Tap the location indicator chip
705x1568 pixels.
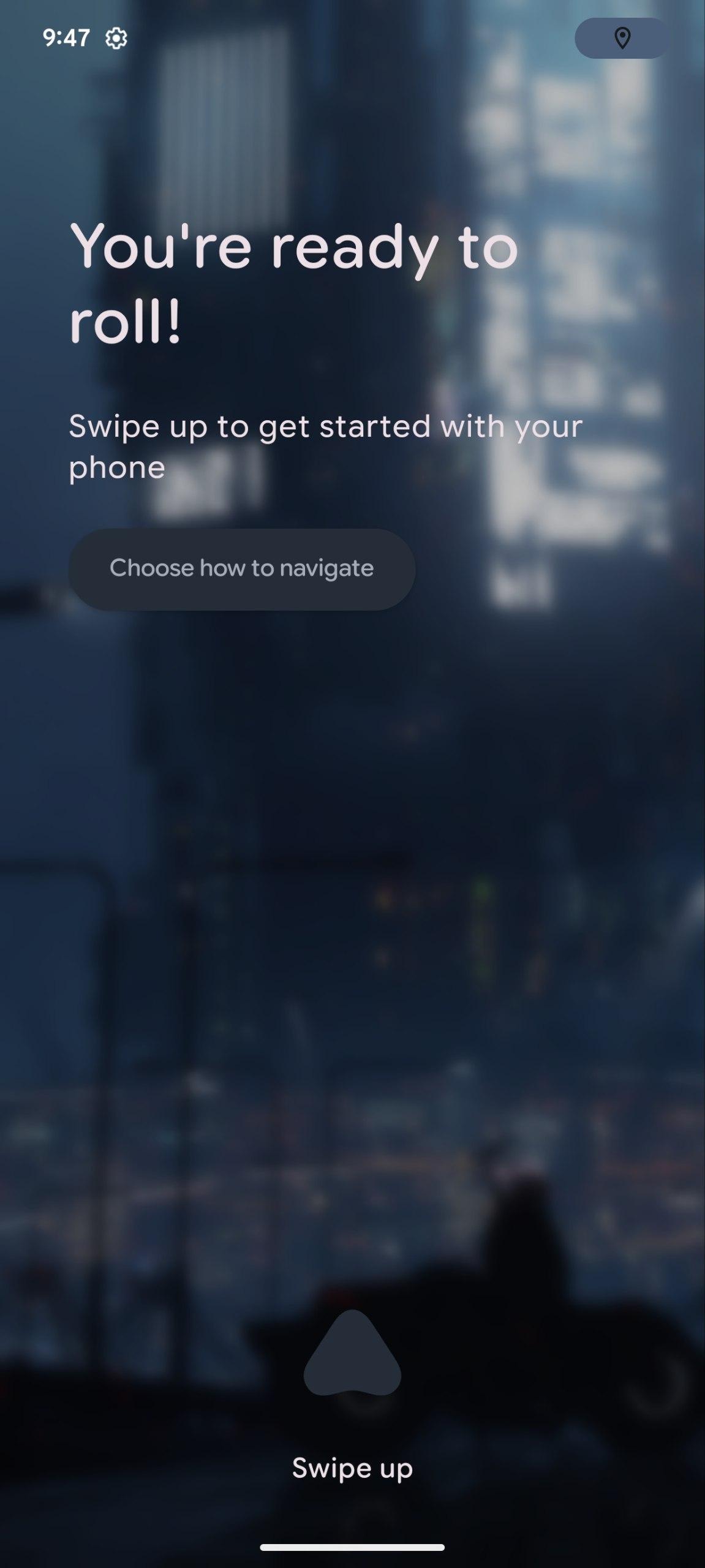(622, 39)
